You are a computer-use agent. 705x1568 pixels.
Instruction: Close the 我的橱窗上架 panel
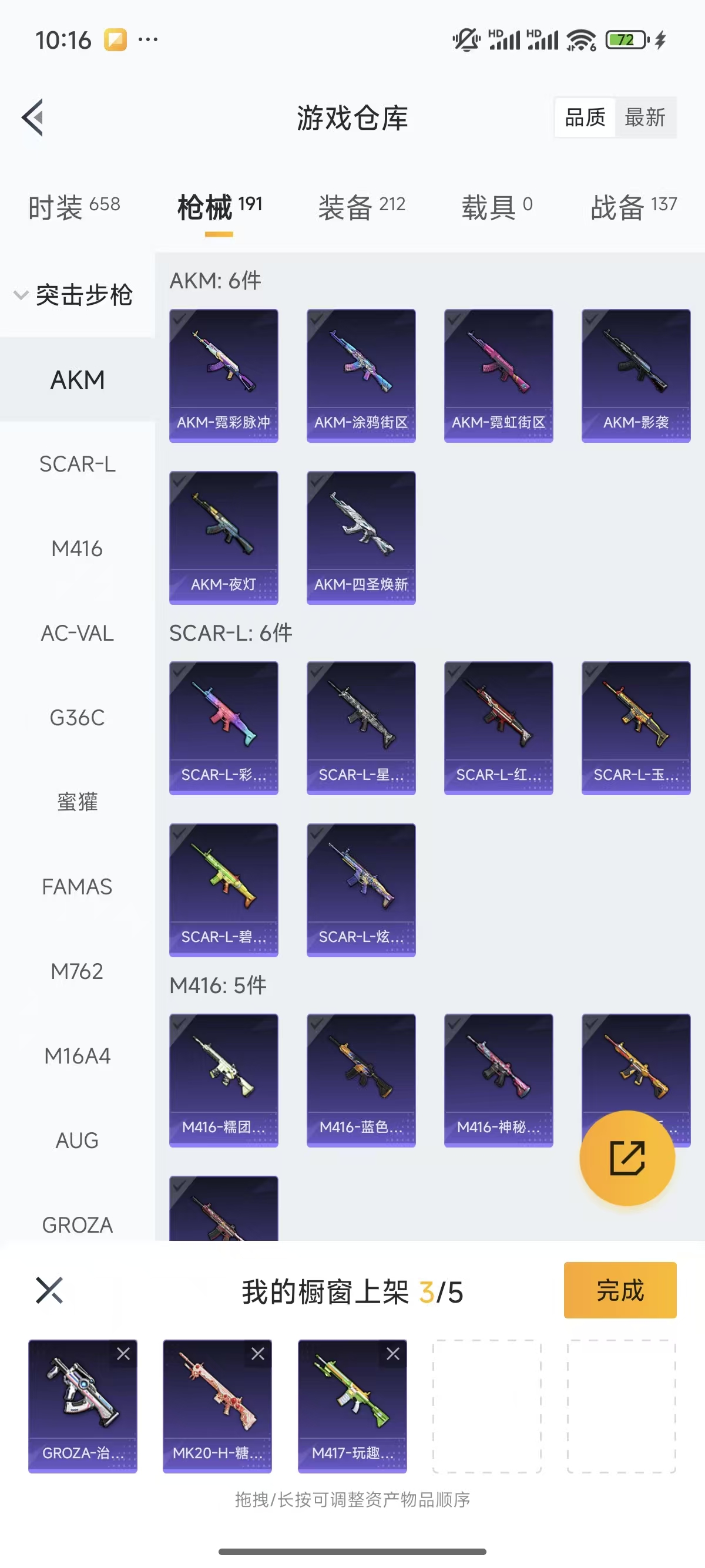pos(49,1290)
